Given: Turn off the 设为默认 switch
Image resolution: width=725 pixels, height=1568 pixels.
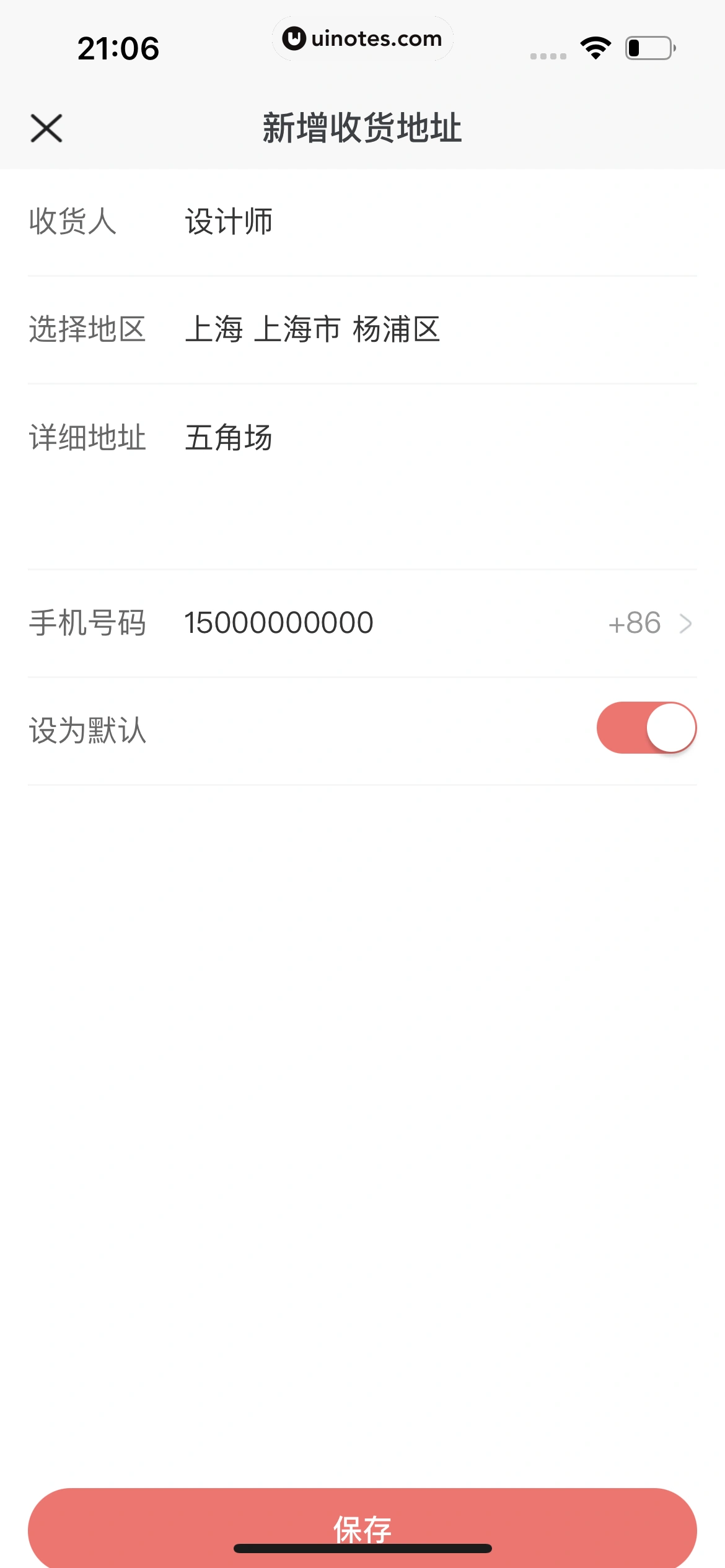Looking at the screenshot, I should pos(646,728).
